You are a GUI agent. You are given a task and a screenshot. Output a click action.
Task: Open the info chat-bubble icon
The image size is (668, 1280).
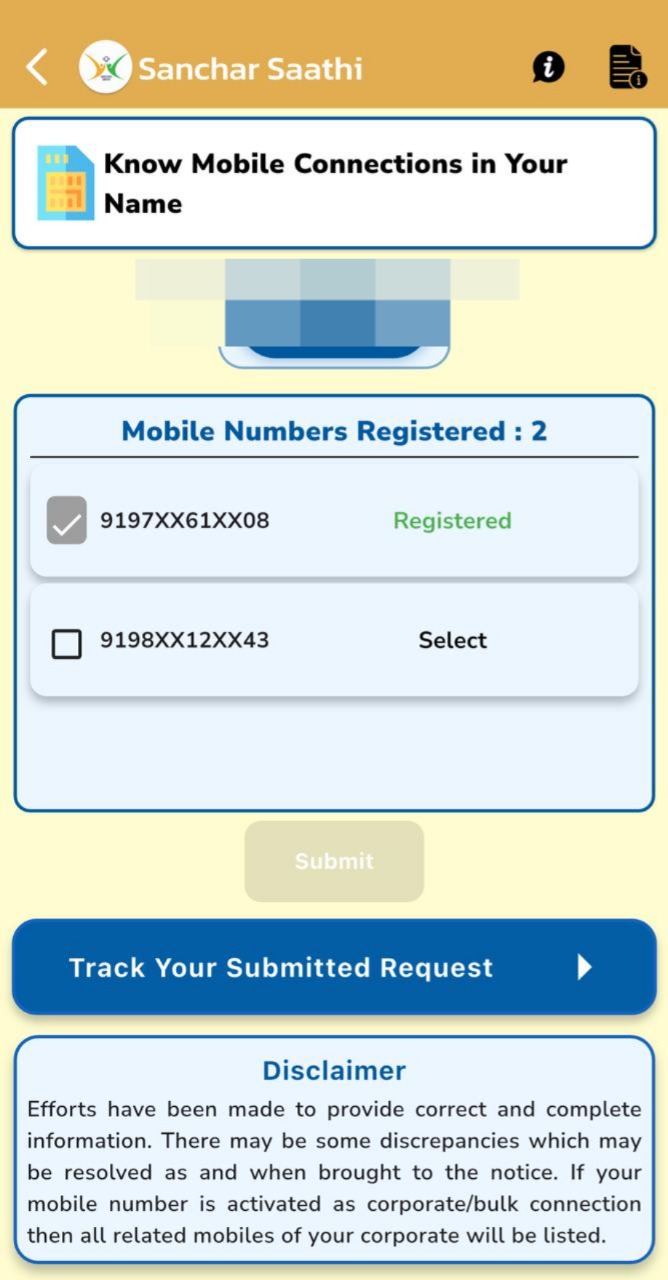click(x=547, y=68)
